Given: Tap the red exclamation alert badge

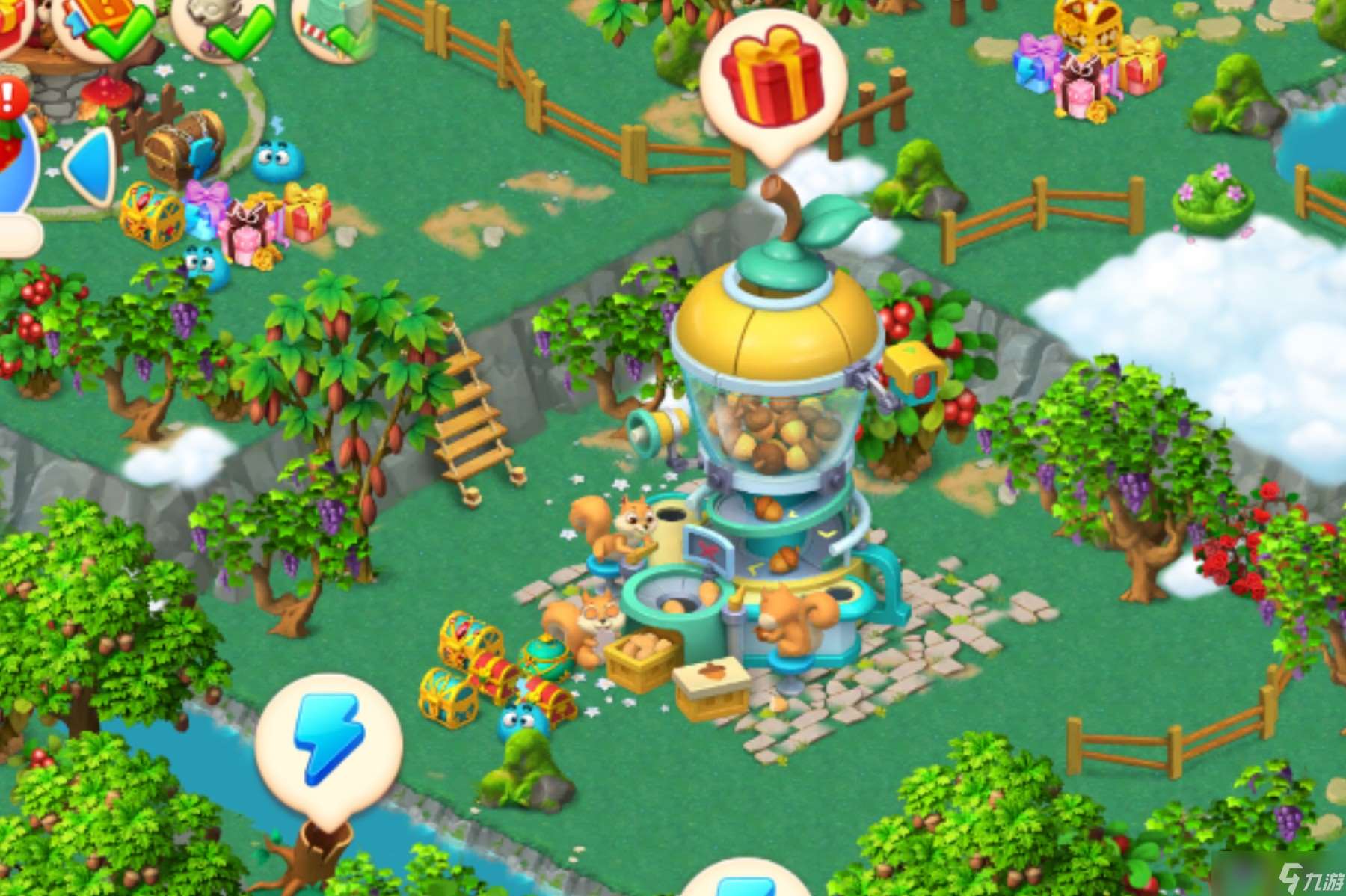Looking at the screenshot, I should pos(10,97).
